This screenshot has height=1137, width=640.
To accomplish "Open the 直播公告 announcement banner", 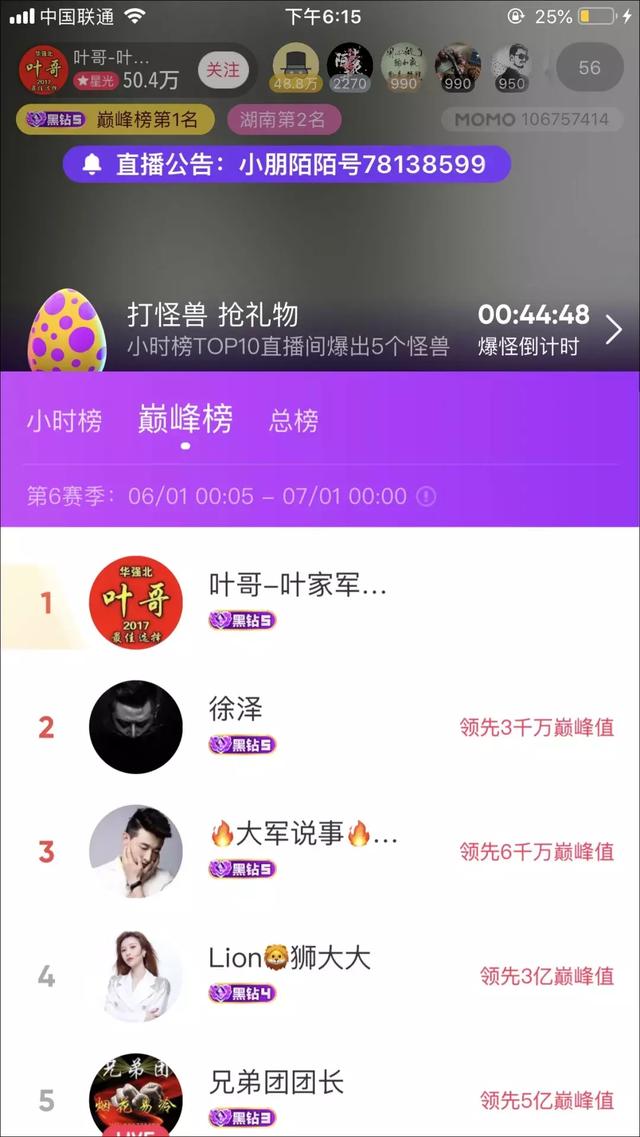I will click(287, 164).
